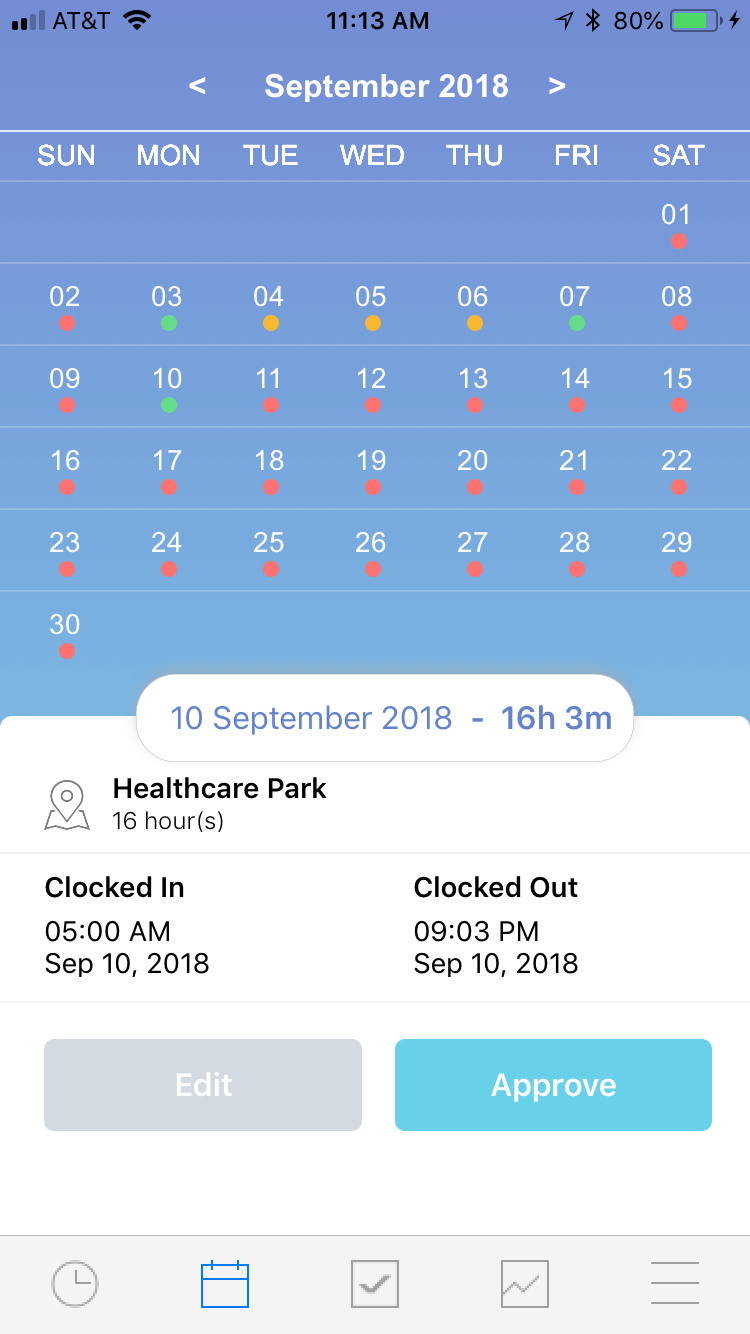Select September 3 on the calendar

(x=167, y=304)
